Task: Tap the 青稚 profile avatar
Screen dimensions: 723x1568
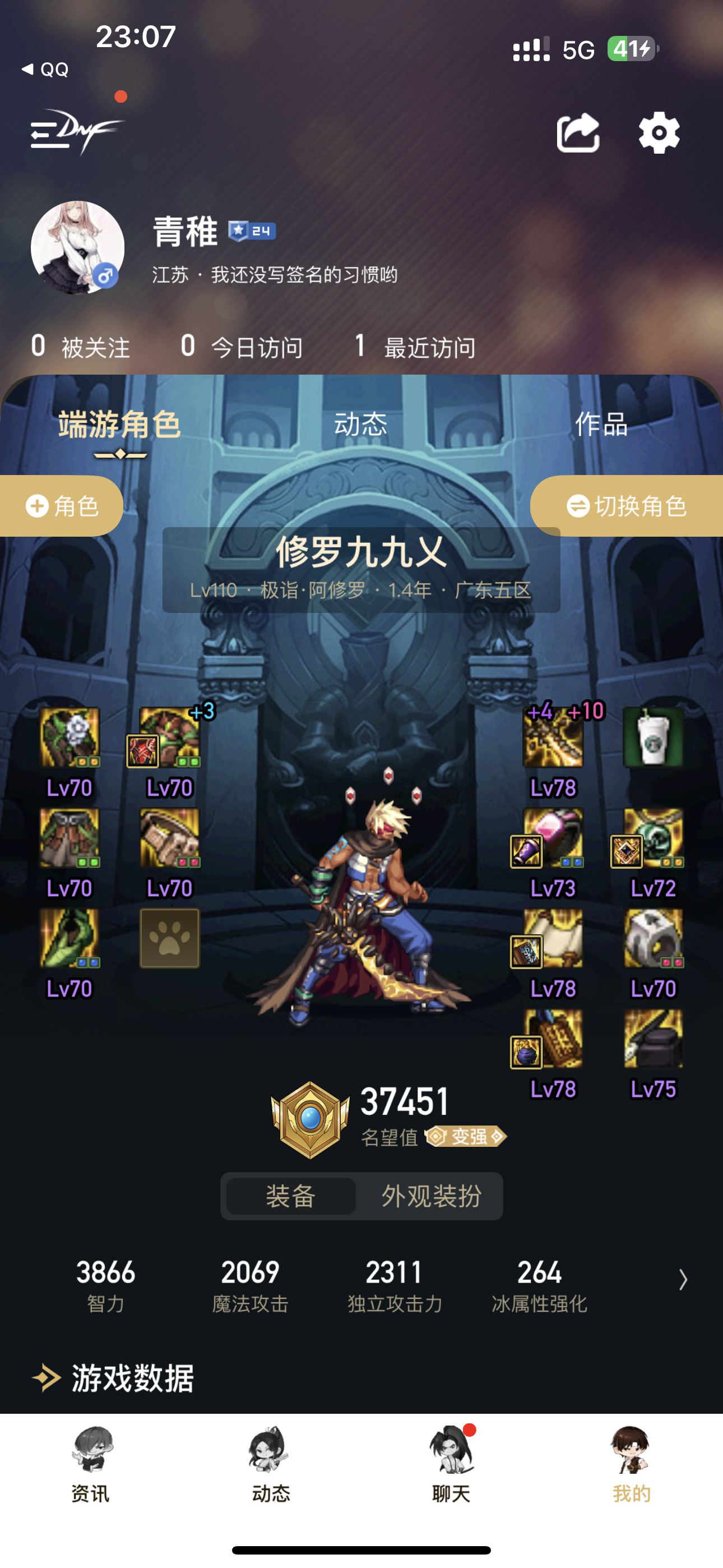Action: coord(77,248)
